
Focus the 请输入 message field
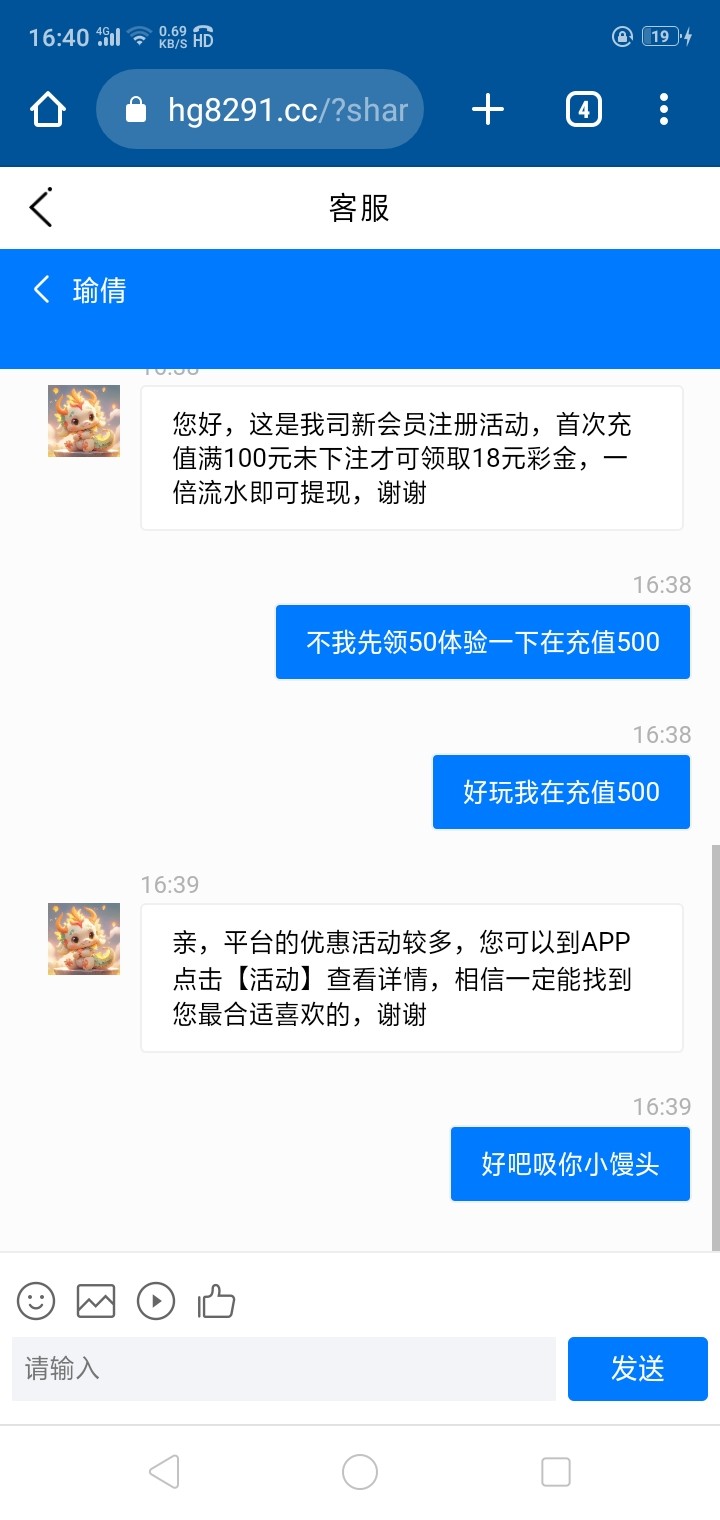tap(284, 1368)
